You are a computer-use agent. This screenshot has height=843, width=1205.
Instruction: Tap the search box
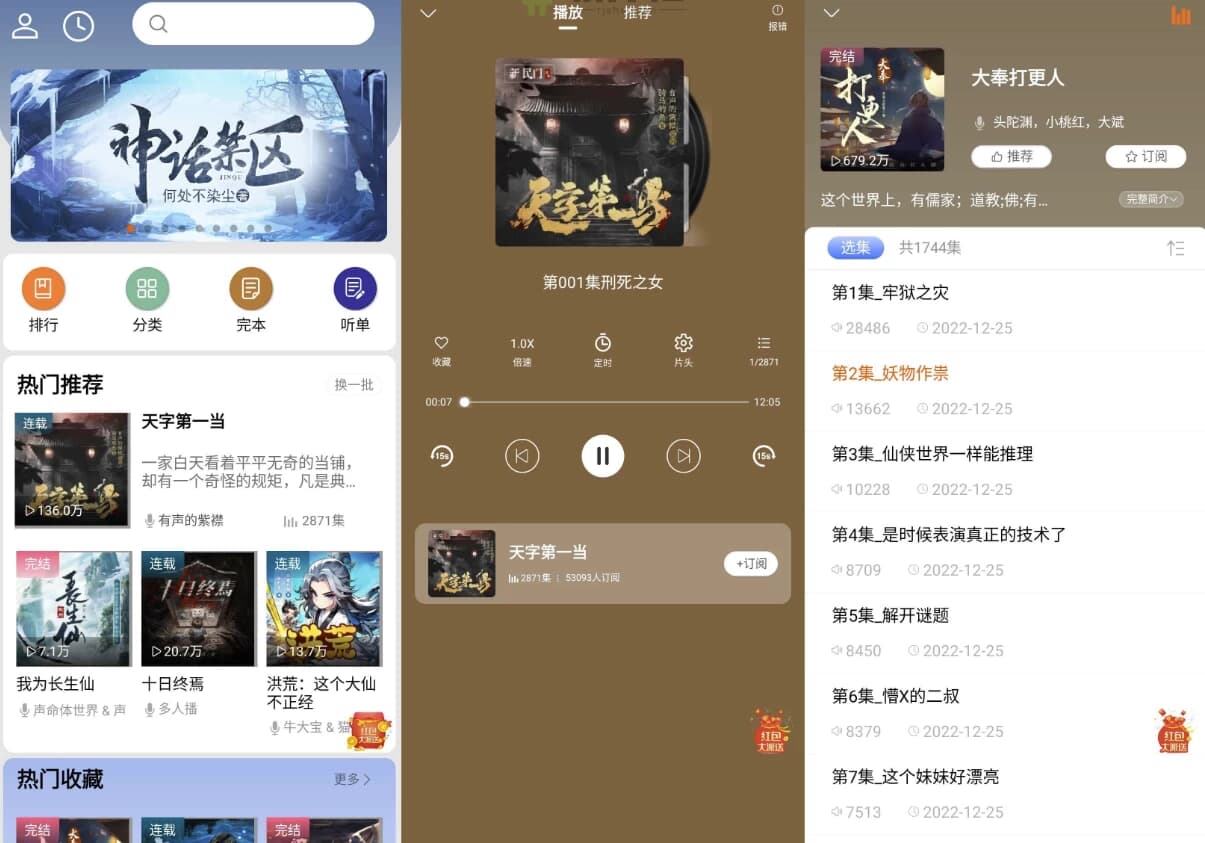(x=253, y=24)
